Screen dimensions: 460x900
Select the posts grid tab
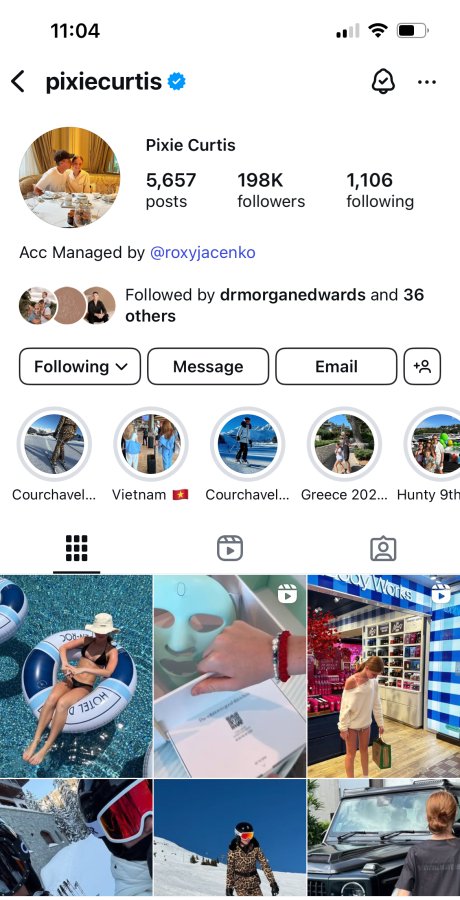pyautogui.click(x=76, y=548)
